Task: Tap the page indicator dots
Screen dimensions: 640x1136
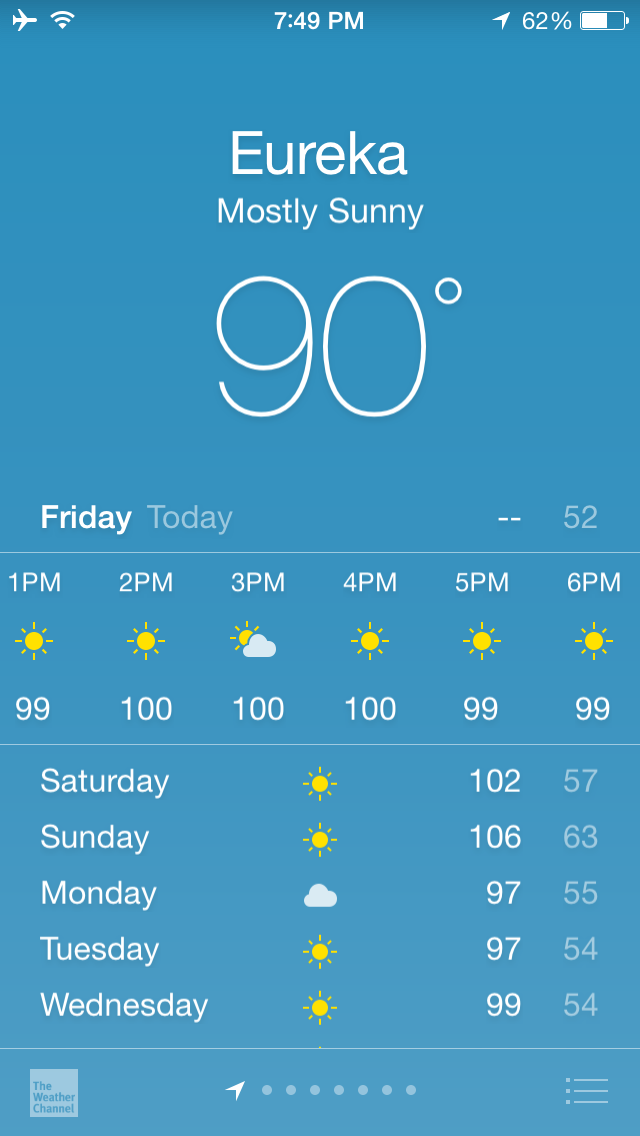Action: pos(338,1090)
